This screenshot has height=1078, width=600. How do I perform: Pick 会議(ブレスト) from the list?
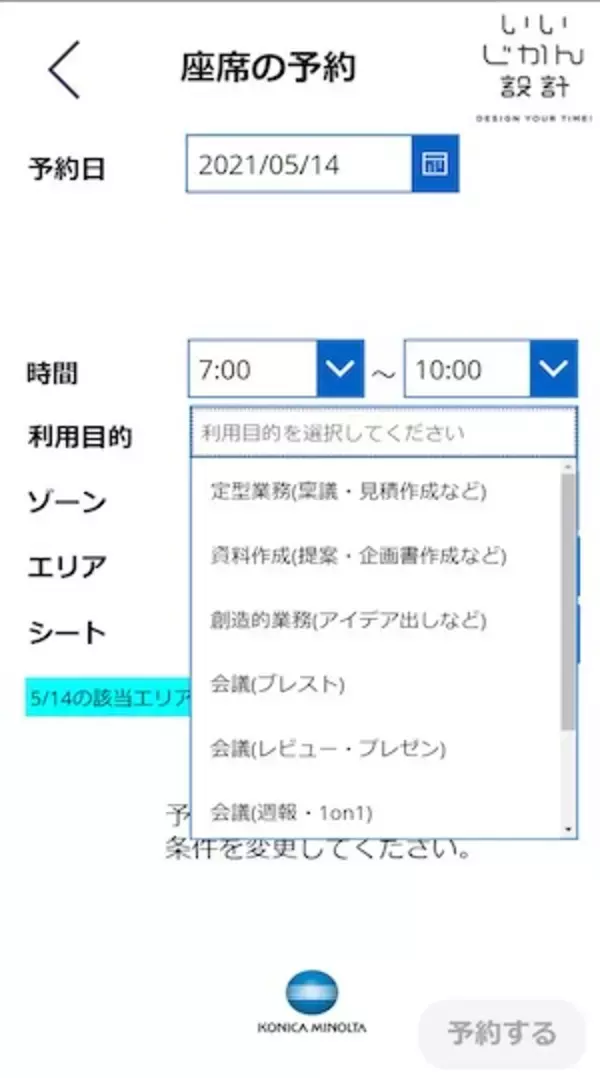point(278,684)
